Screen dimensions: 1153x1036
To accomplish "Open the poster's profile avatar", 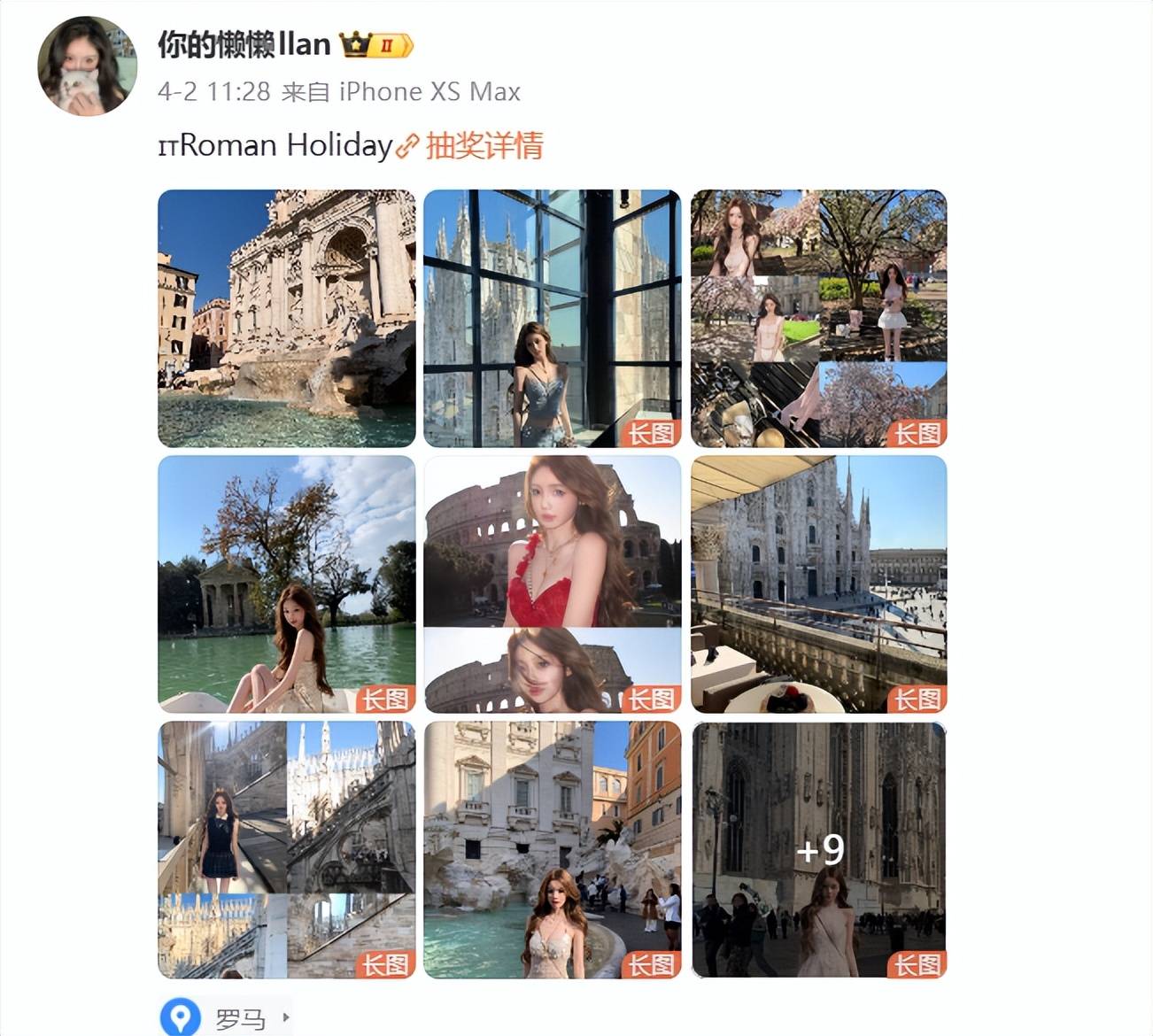I will [87, 65].
